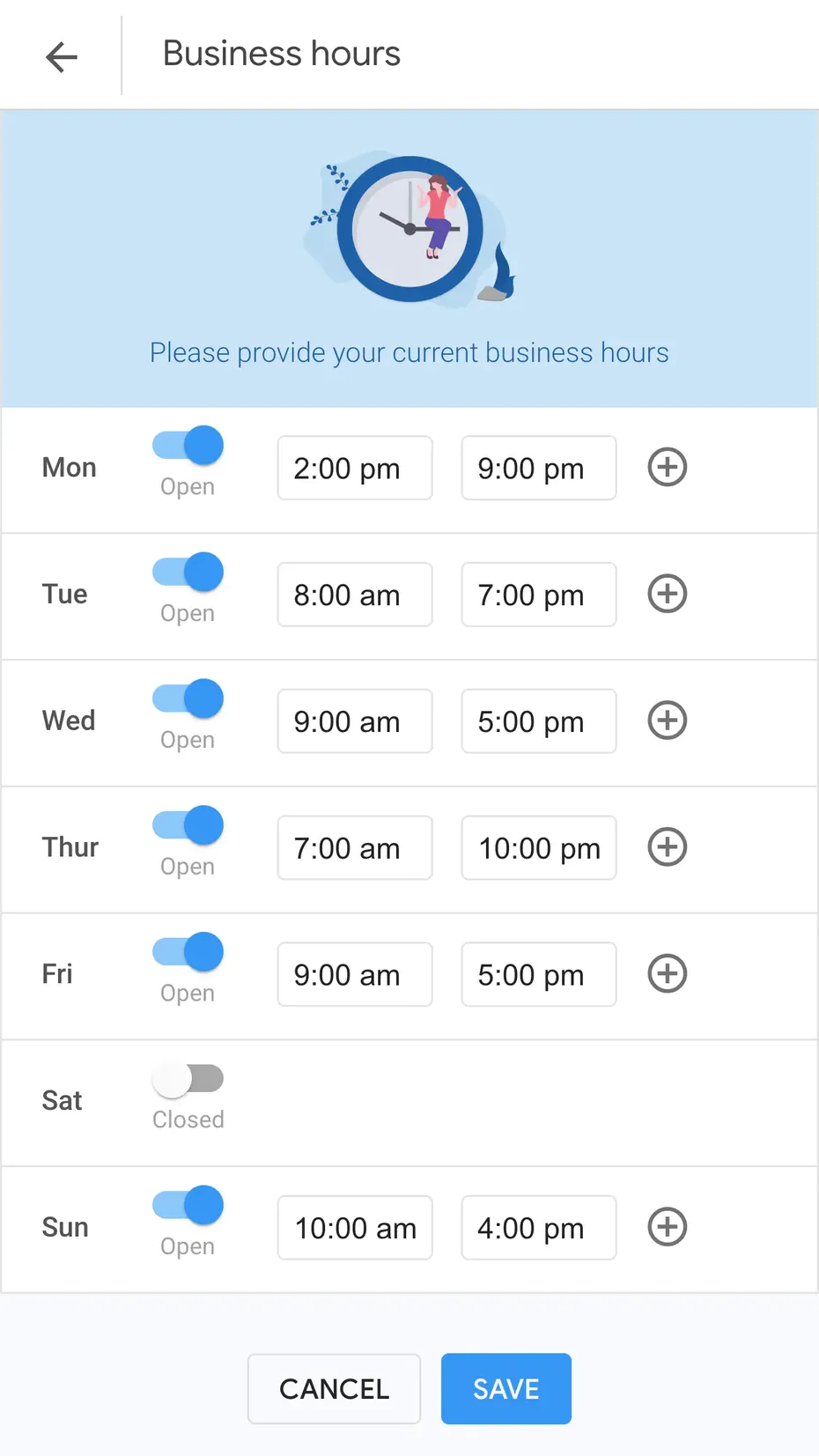Click Wednesday's 9:00 am time field

coord(354,721)
